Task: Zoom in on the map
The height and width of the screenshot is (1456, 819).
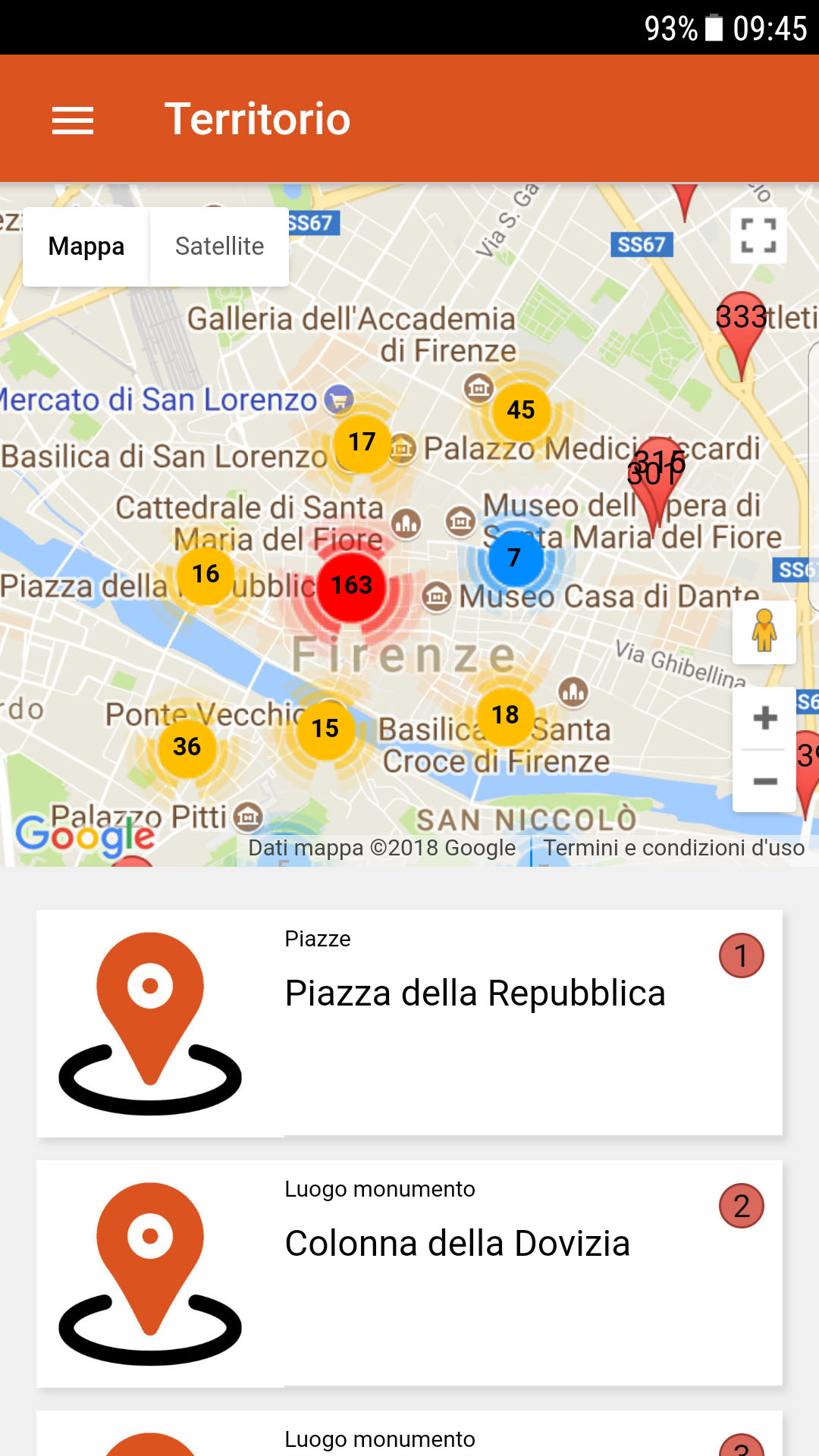Action: coord(765,717)
